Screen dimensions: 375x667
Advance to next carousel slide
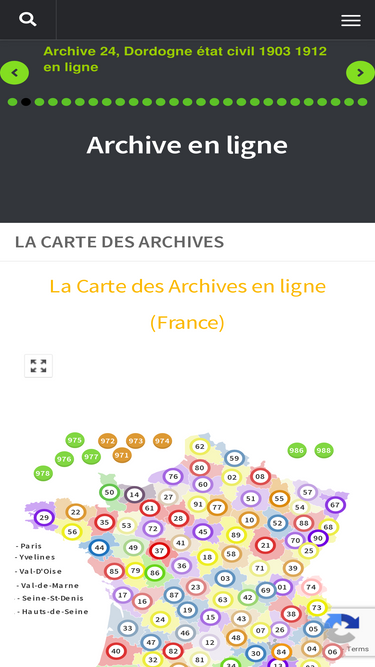pos(360,73)
